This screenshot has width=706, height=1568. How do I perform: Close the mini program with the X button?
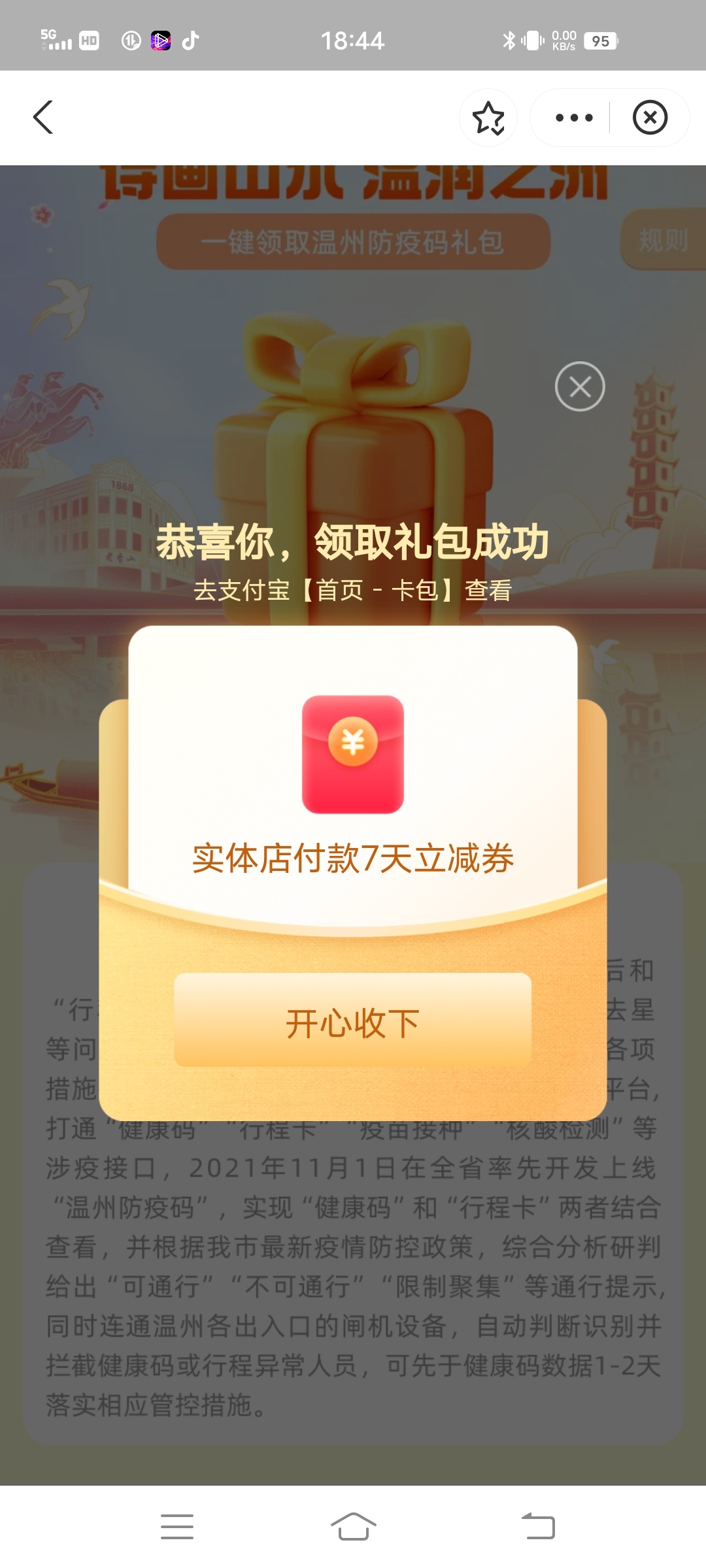[650, 118]
